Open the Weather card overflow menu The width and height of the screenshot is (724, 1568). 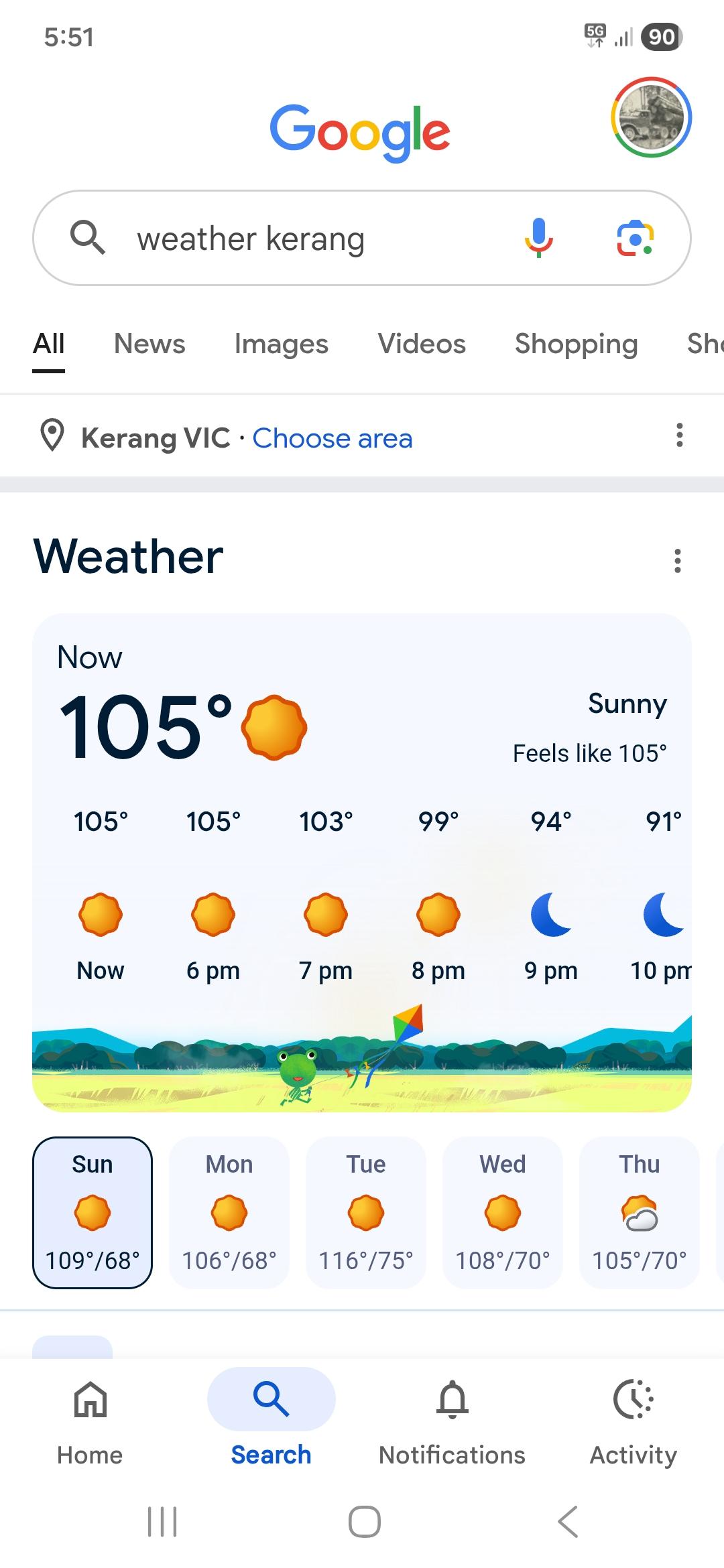coord(678,561)
